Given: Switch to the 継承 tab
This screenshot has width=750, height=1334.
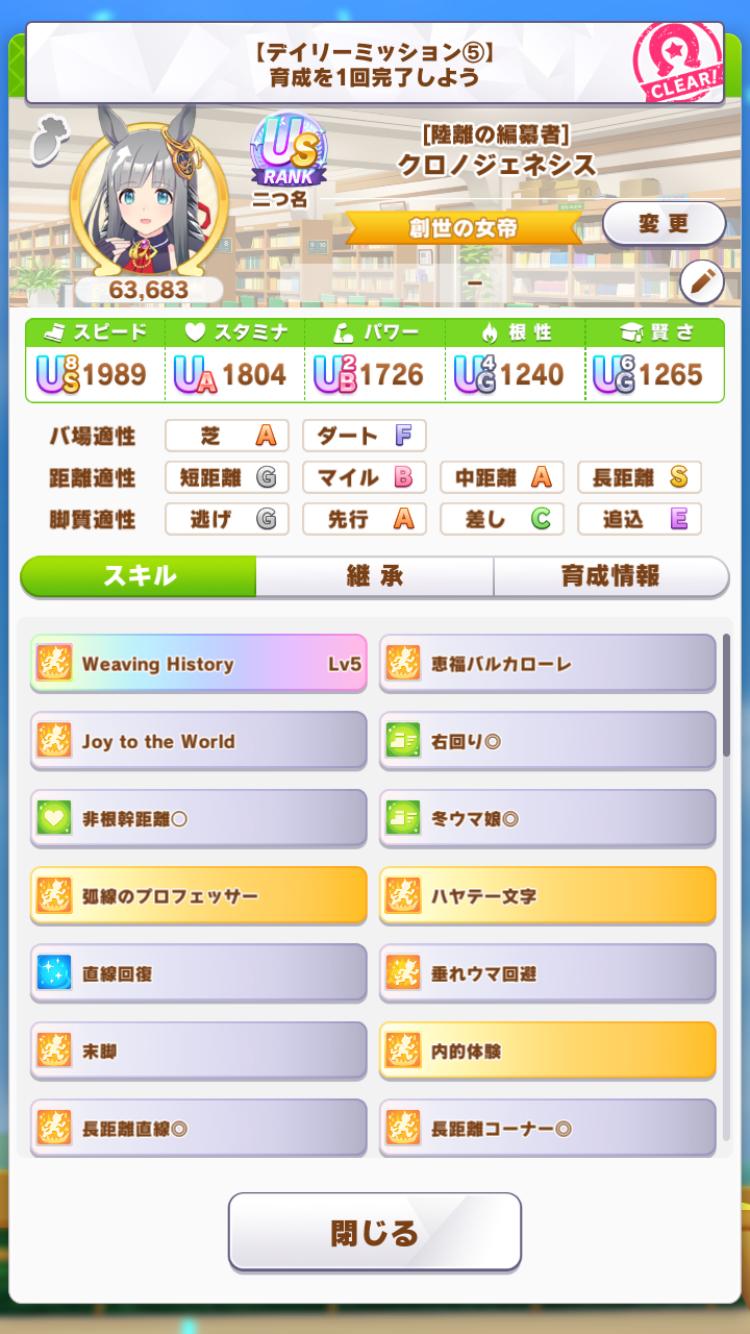Looking at the screenshot, I should [x=374, y=577].
